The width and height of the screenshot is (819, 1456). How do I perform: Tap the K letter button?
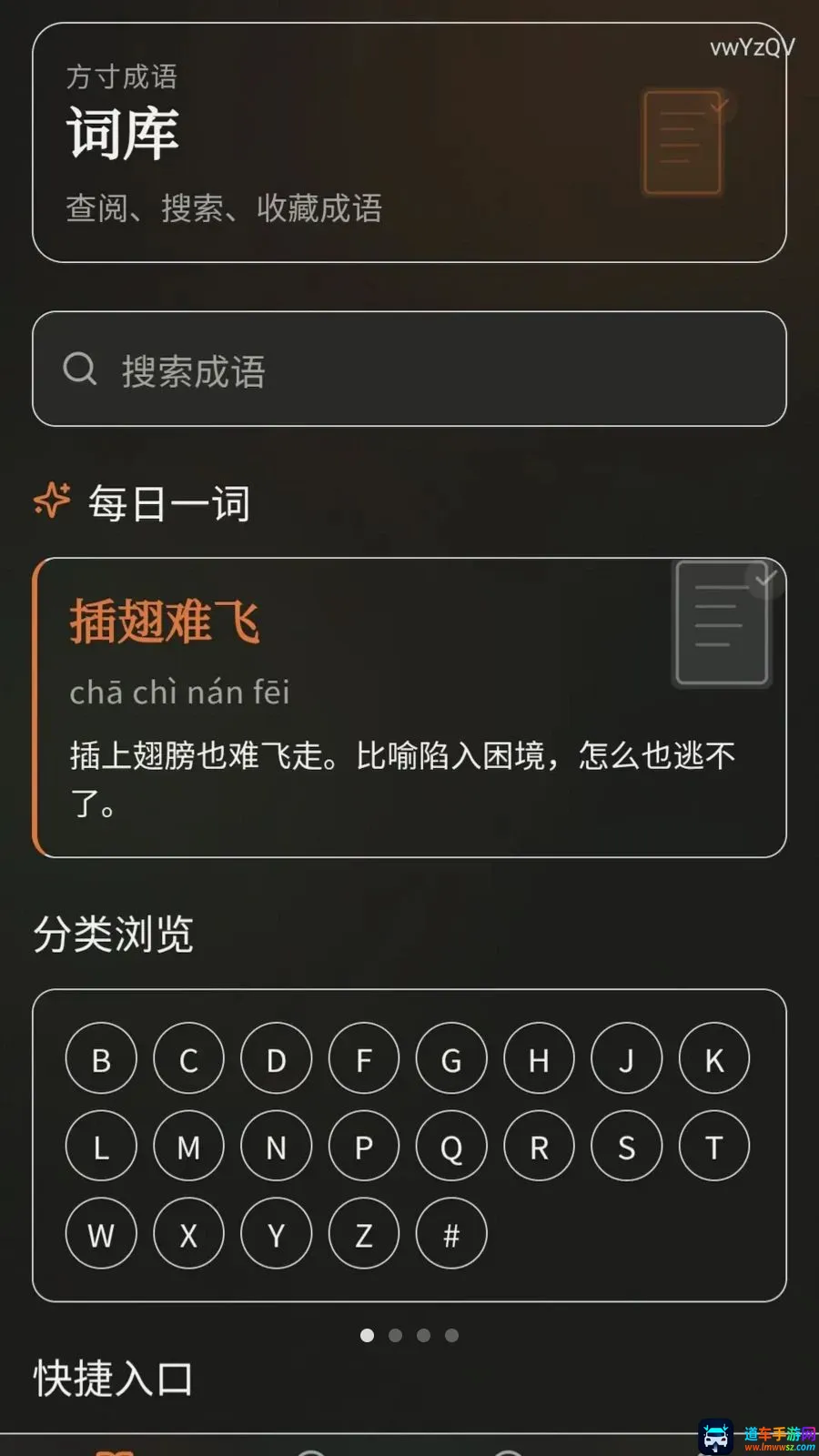[714, 1059]
